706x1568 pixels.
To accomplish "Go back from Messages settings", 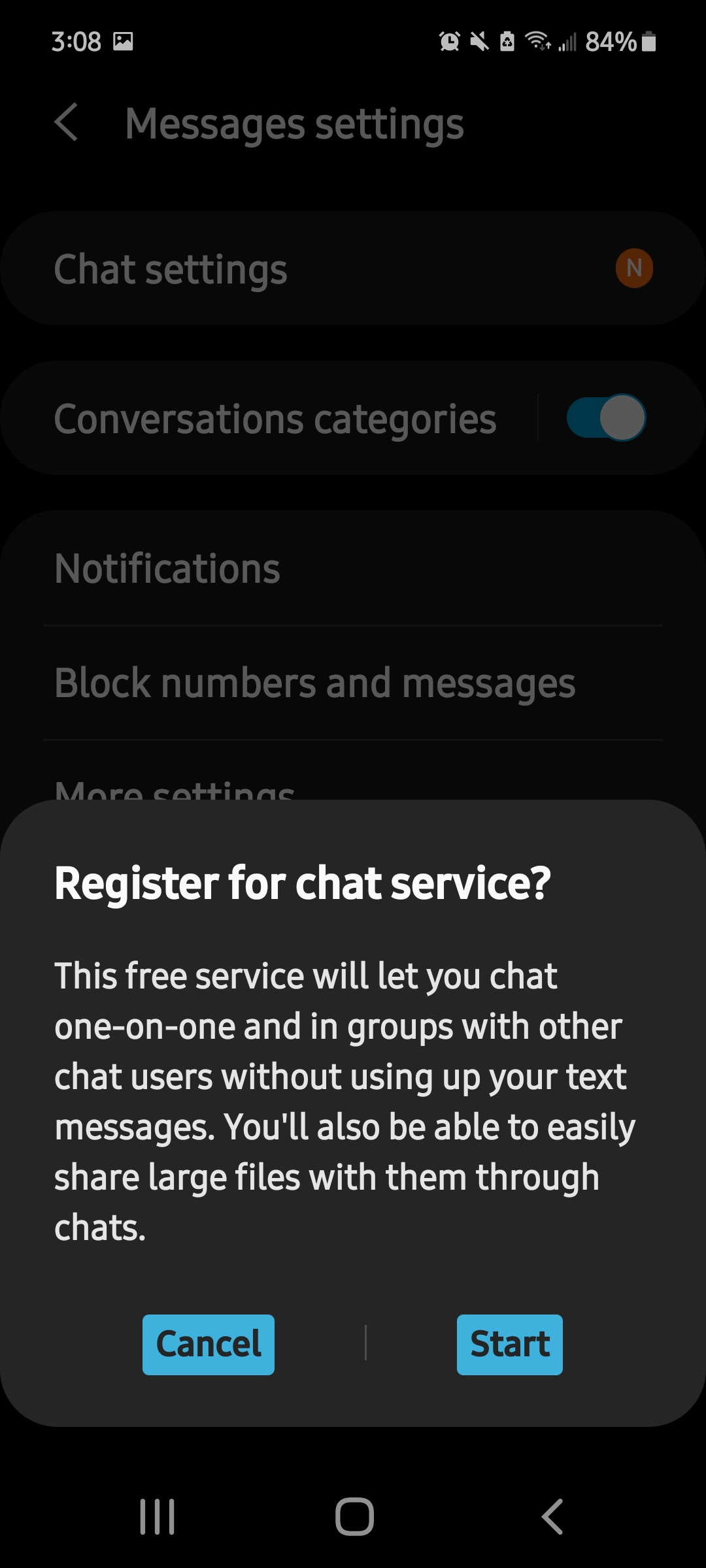I will tap(66, 123).
